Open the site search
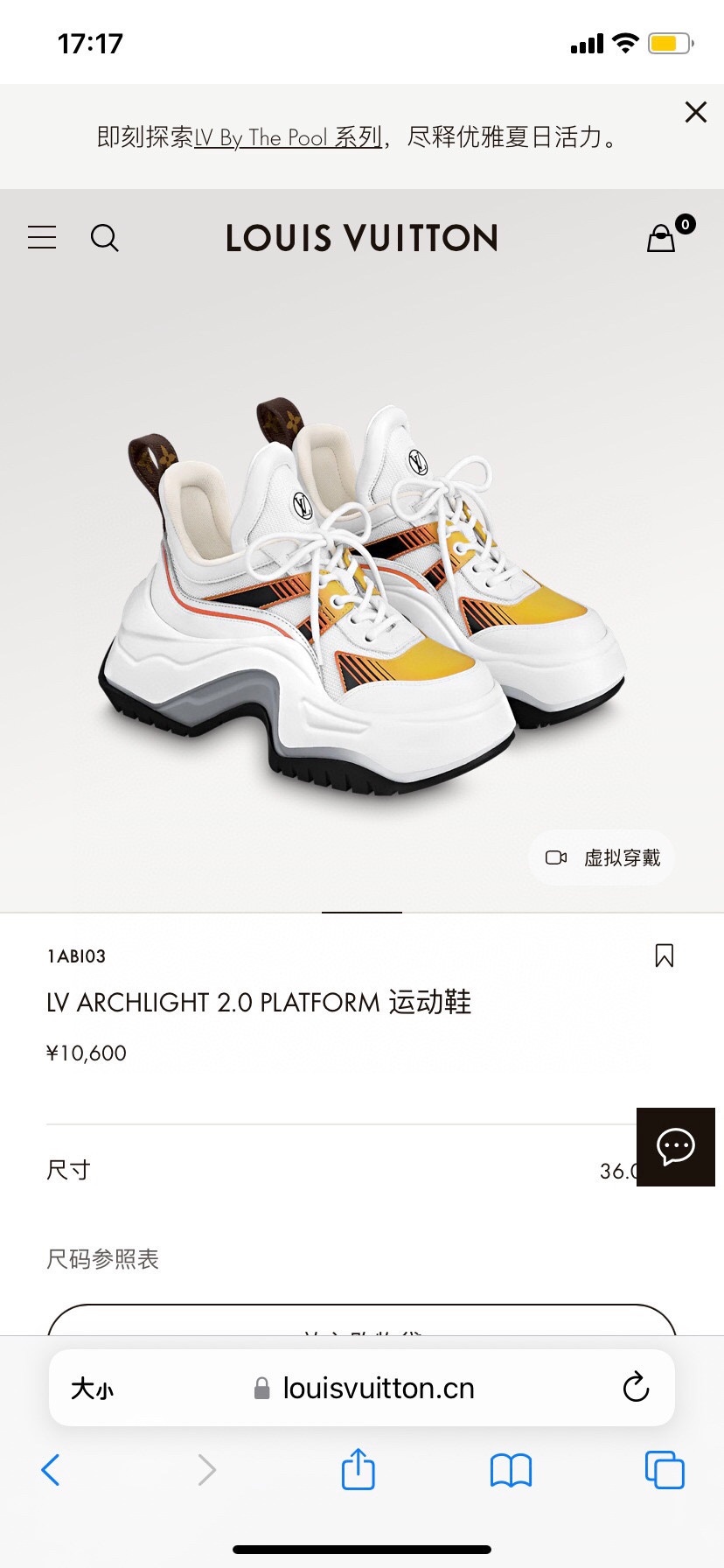 pyautogui.click(x=105, y=237)
